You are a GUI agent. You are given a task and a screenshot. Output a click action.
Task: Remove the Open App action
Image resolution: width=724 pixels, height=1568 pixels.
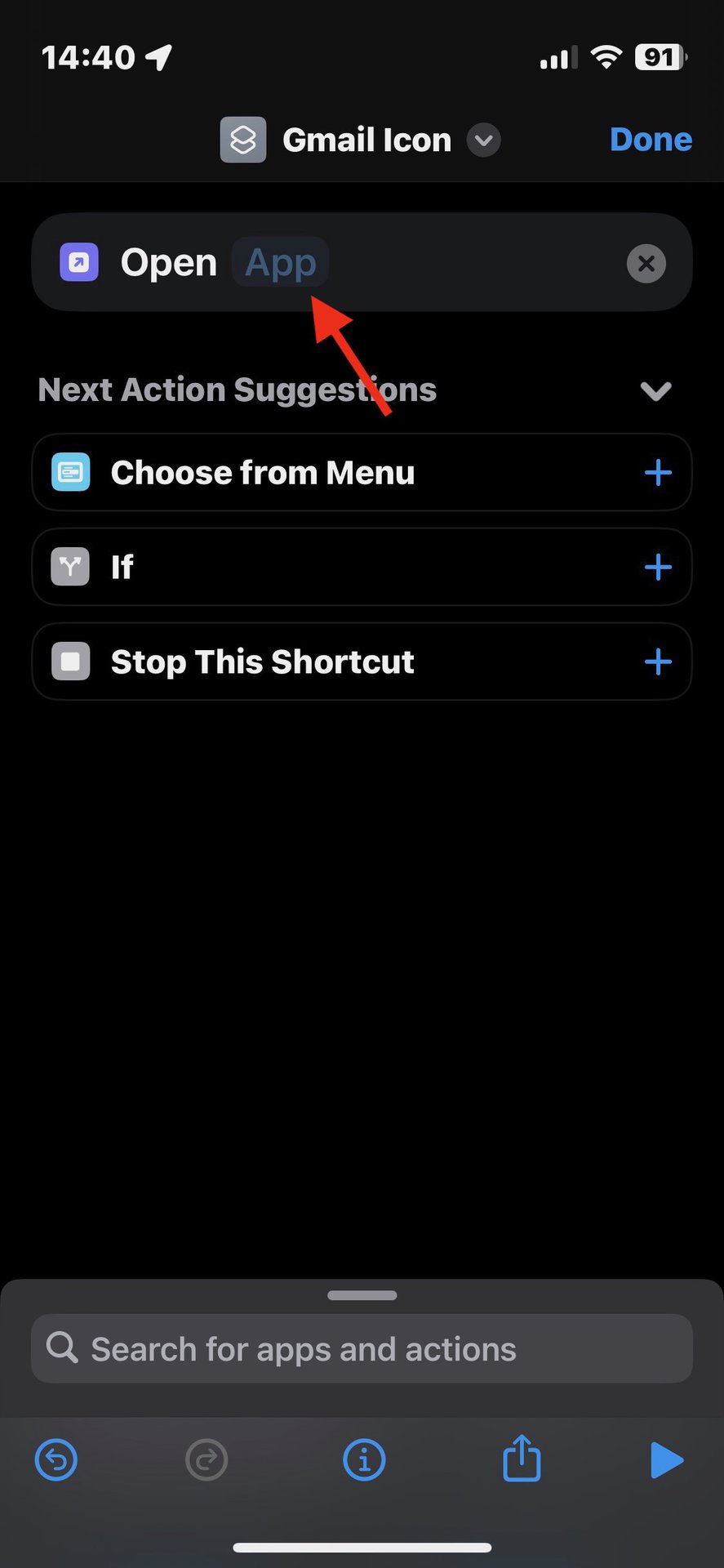pos(646,264)
